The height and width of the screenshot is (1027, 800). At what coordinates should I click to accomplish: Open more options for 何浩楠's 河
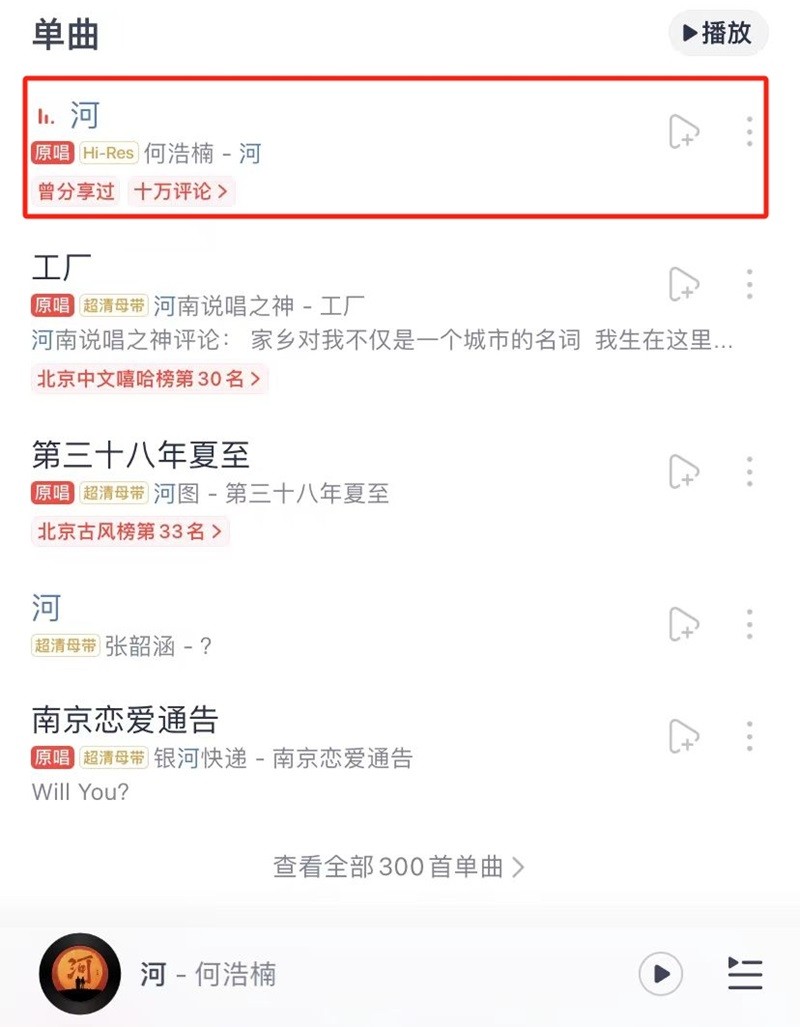pyautogui.click(x=749, y=132)
